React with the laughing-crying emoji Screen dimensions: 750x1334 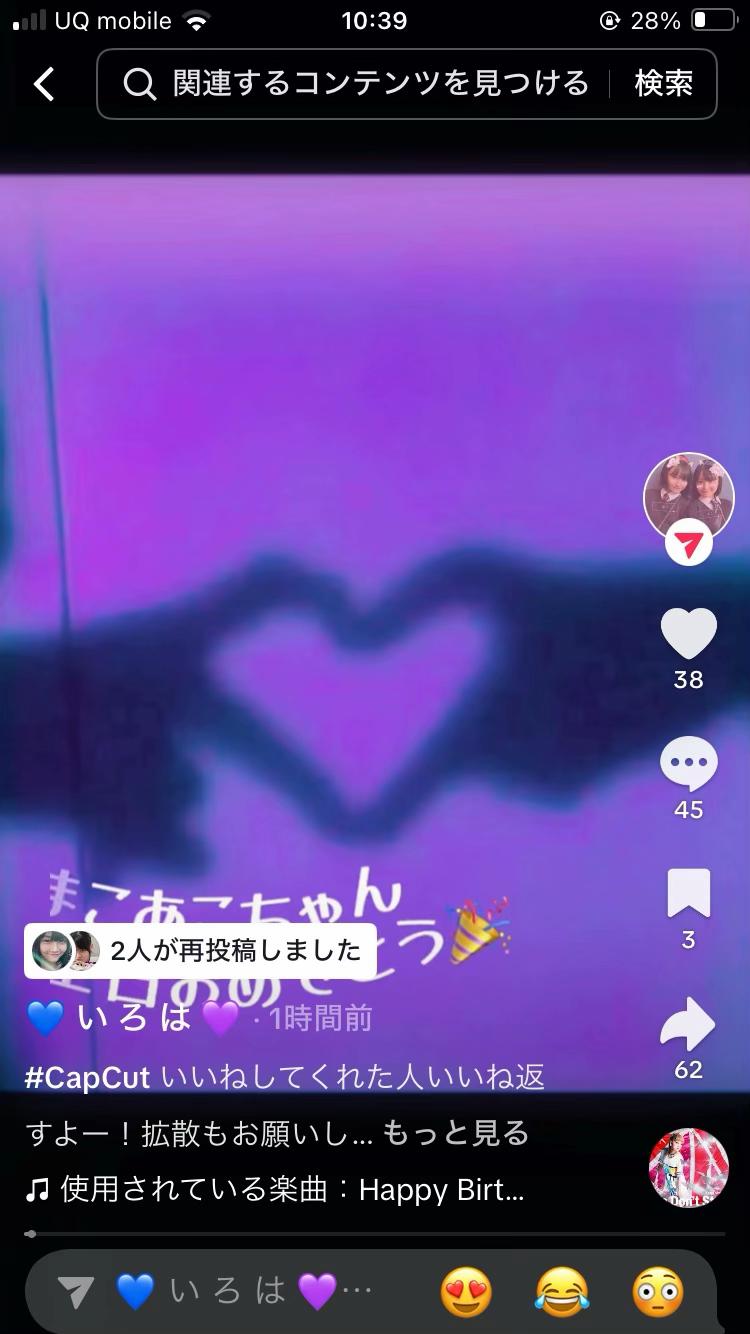562,1292
